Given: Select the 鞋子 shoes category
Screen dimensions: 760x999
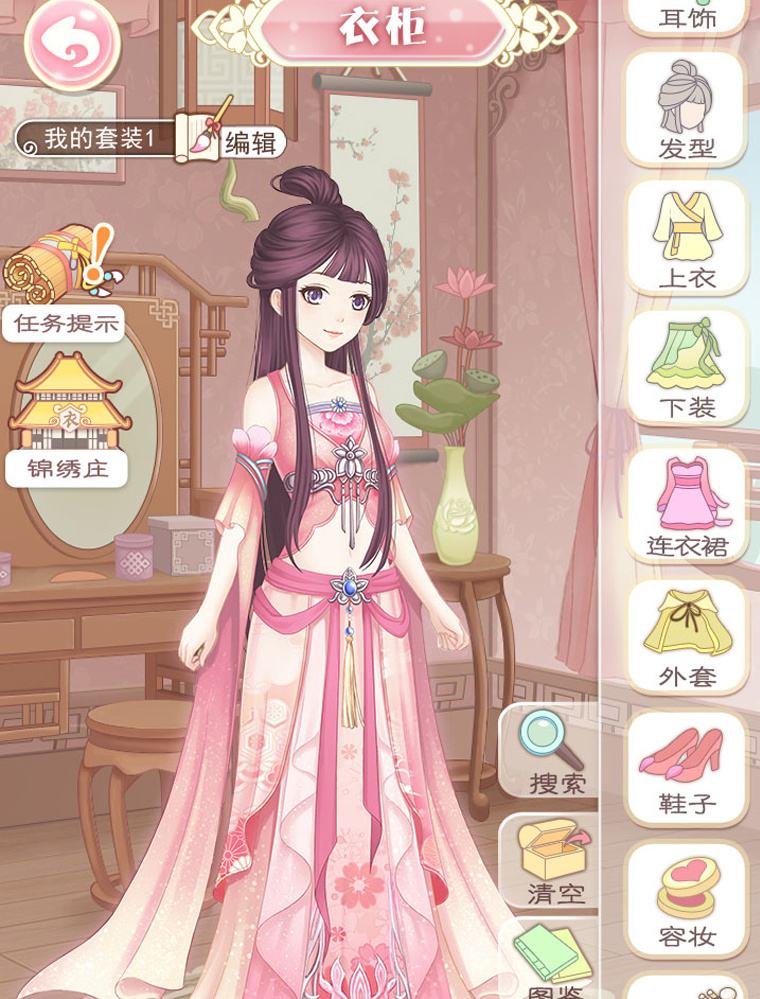Looking at the screenshot, I should click(686, 767).
